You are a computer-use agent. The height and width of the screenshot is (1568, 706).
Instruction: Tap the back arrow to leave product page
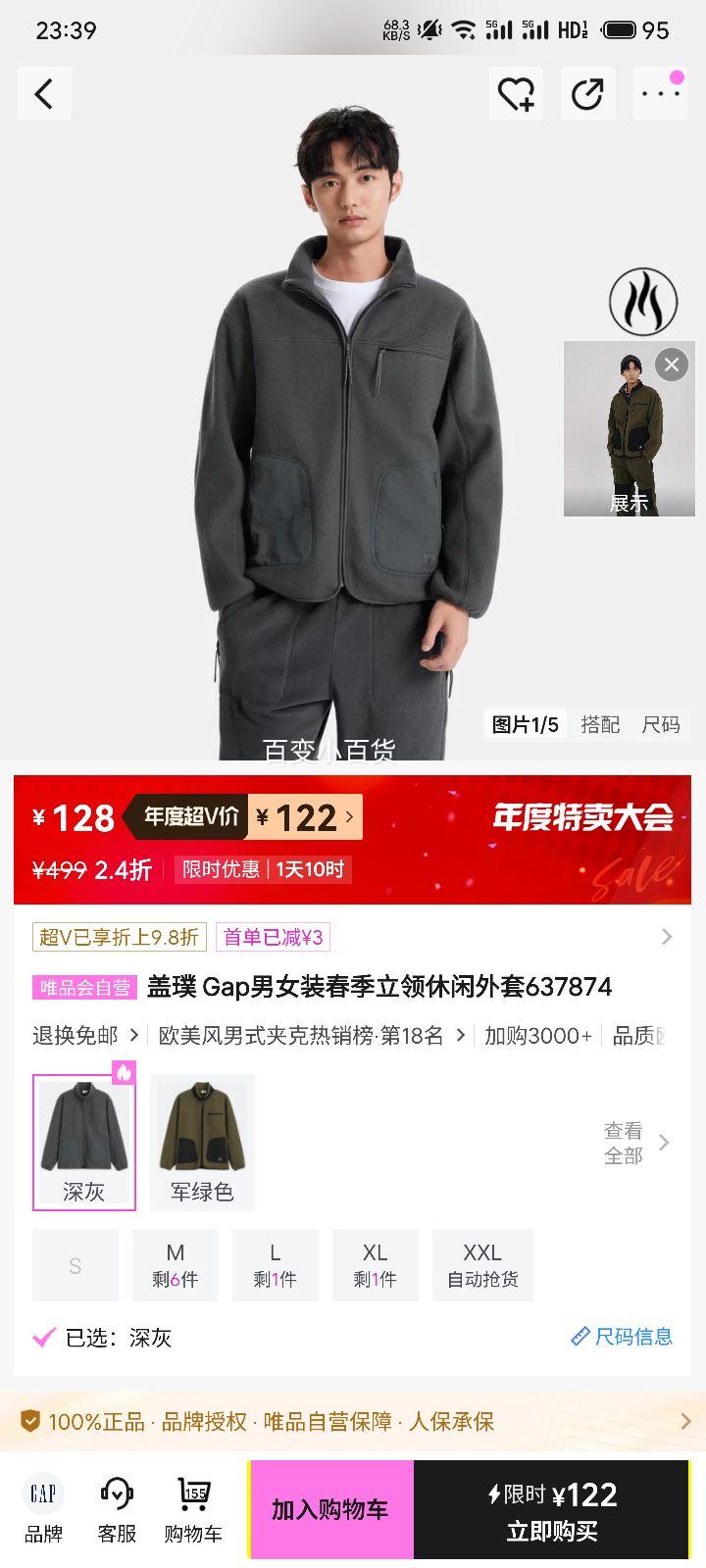point(44,93)
